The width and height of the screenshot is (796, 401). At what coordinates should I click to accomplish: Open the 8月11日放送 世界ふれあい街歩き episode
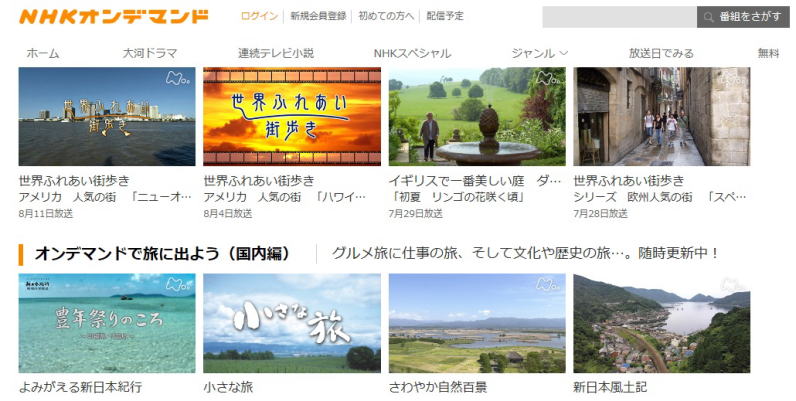tap(107, 116)
